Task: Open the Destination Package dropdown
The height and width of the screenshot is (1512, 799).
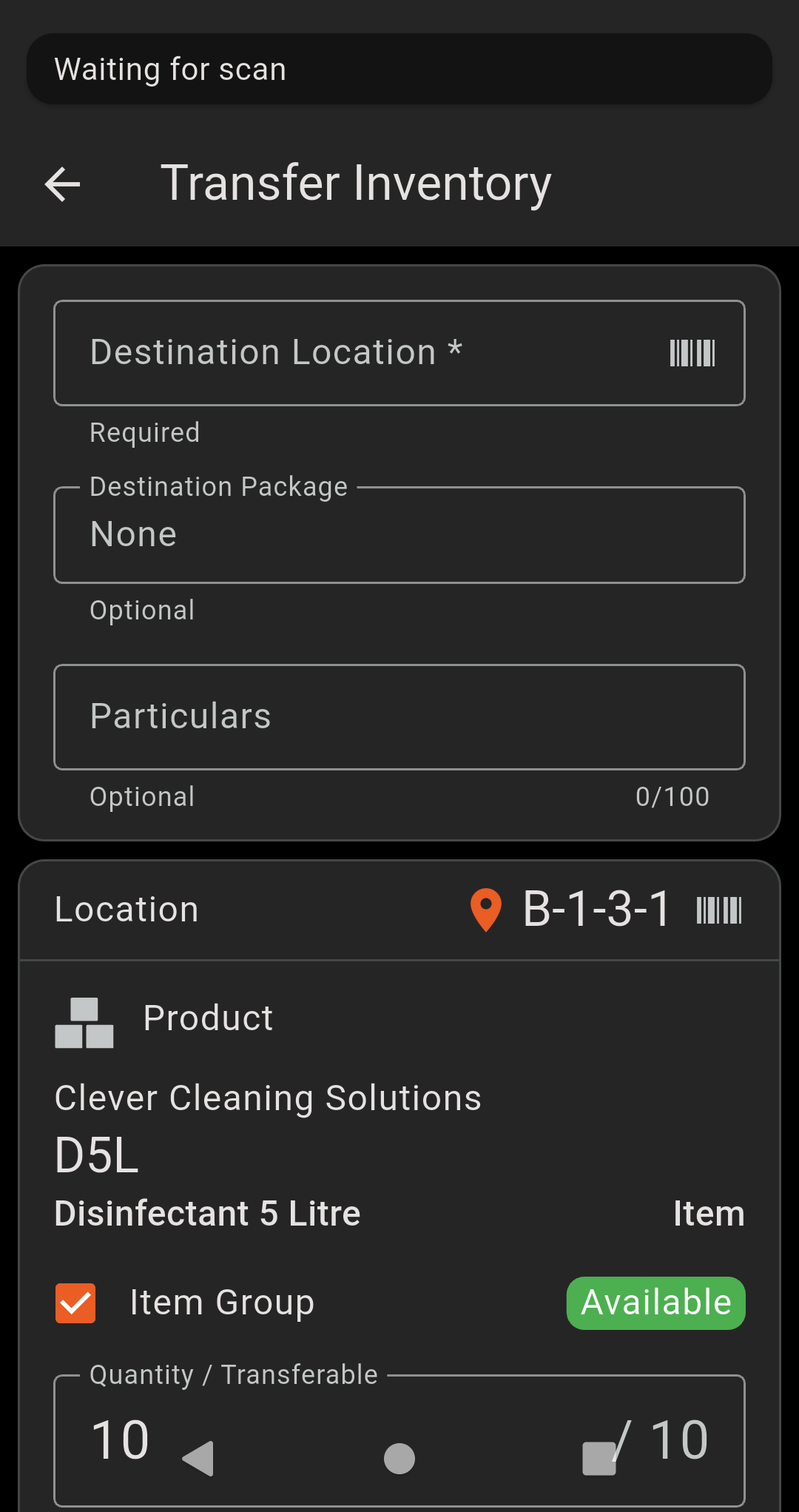Action: tap(399, 535)
